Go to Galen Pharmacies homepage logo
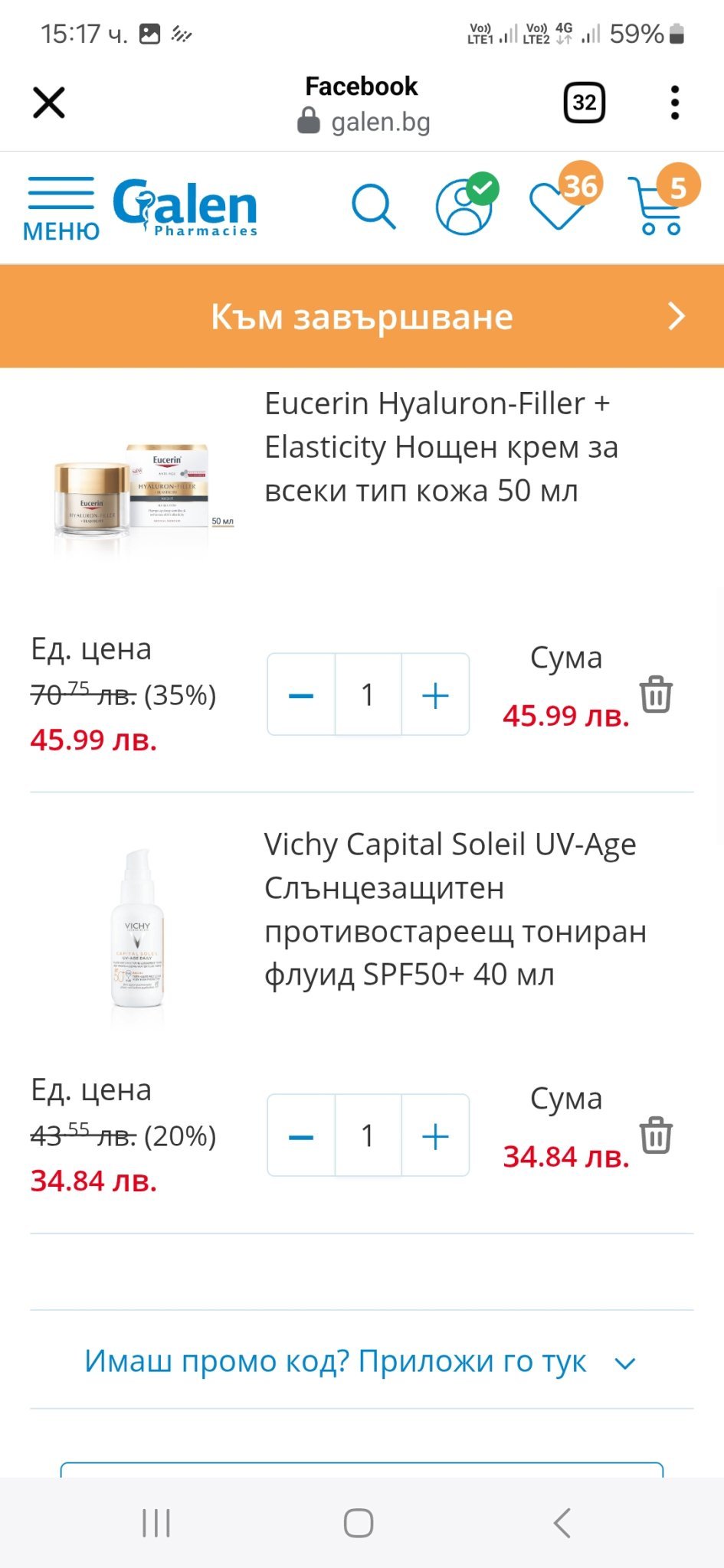Viewport: 724px width, 1568px height. click(185, 207)
